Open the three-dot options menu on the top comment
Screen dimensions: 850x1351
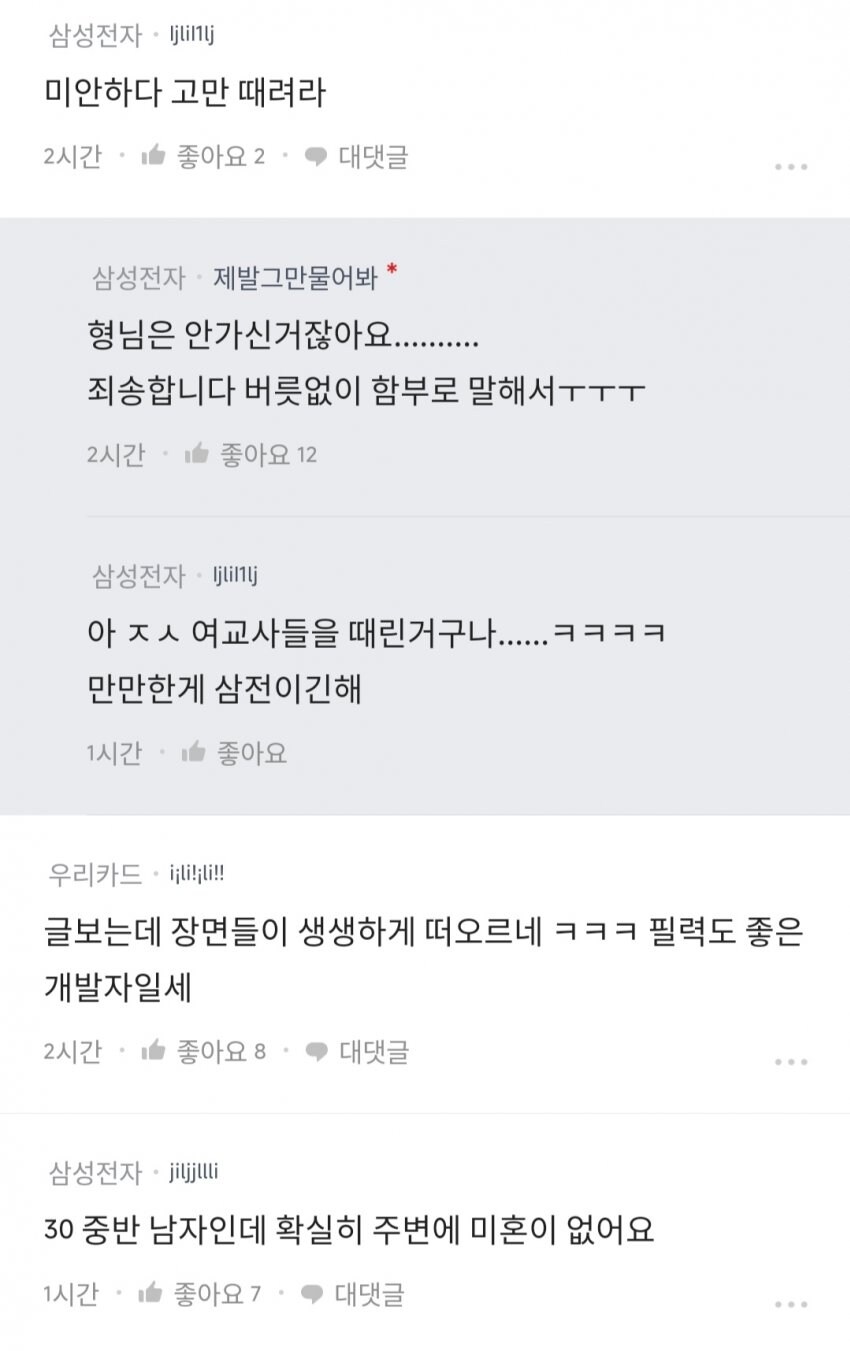793,167
